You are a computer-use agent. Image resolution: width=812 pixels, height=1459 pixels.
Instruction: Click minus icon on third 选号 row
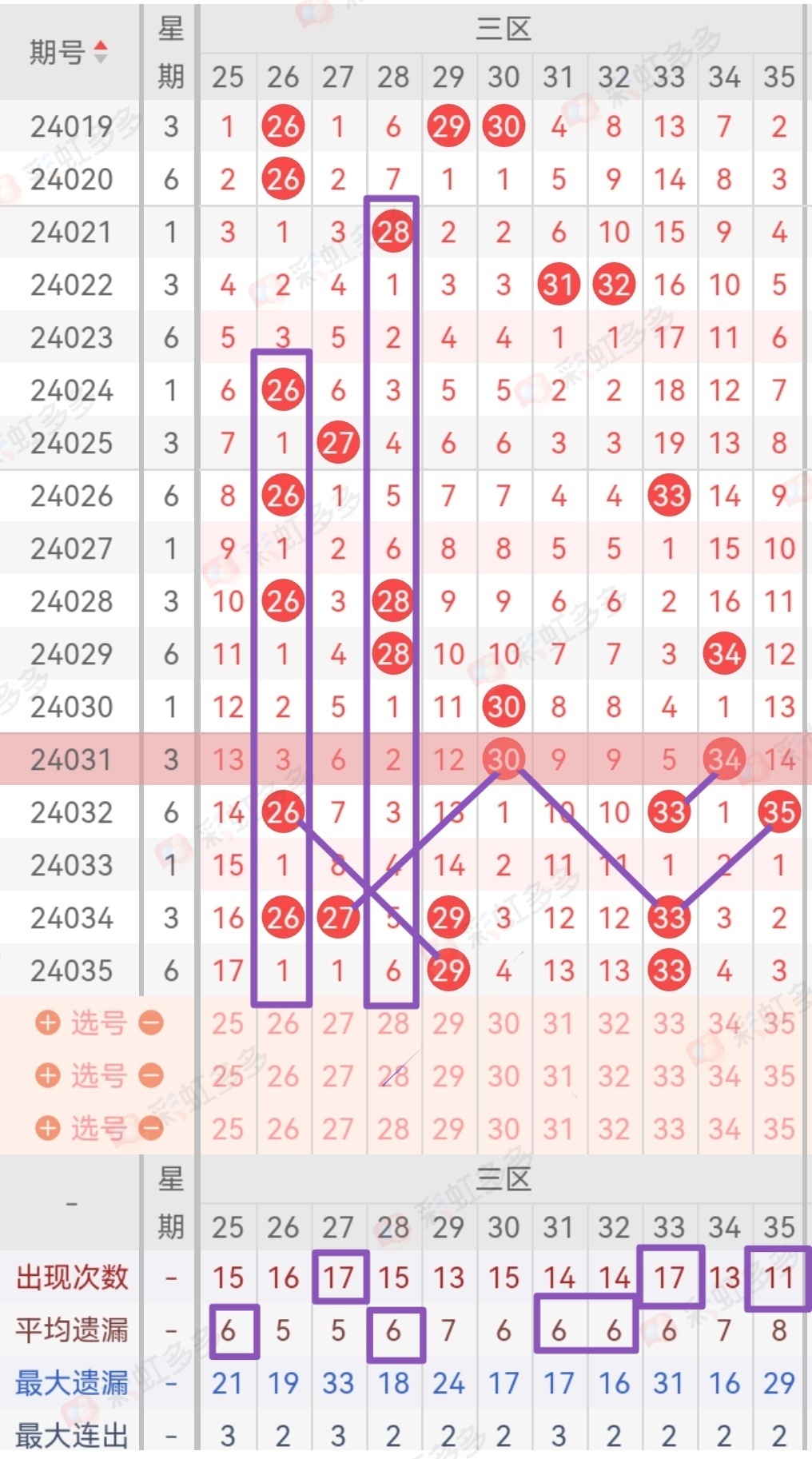(149, 1130)
